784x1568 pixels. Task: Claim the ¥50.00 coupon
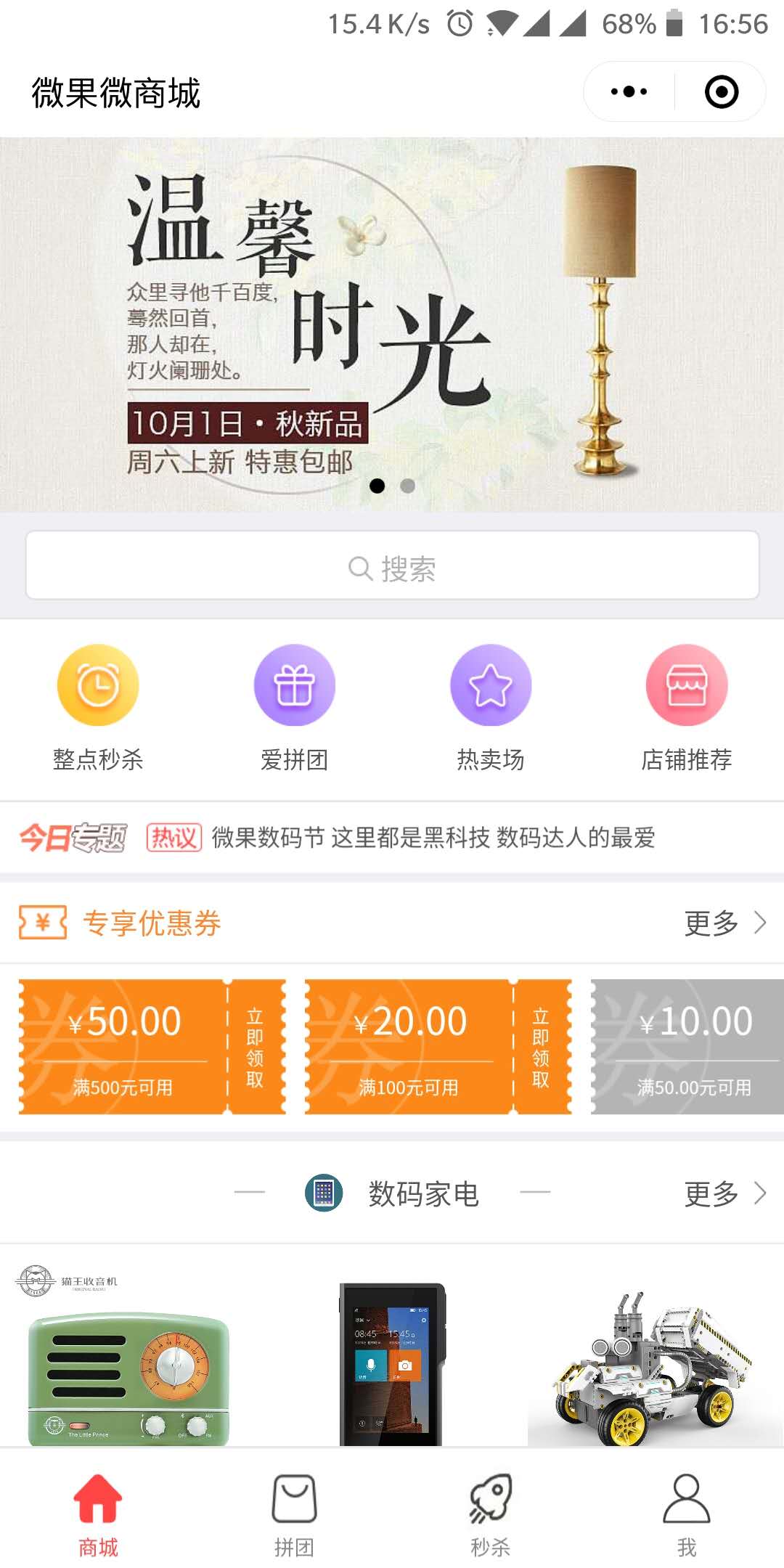255,1047
